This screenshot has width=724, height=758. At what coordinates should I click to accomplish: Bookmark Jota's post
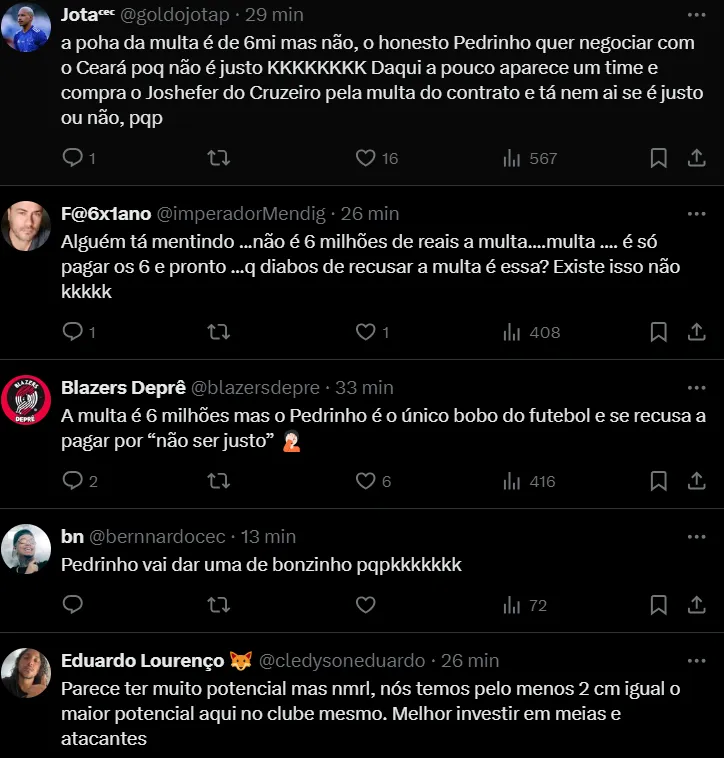click(x=659, y=158)
